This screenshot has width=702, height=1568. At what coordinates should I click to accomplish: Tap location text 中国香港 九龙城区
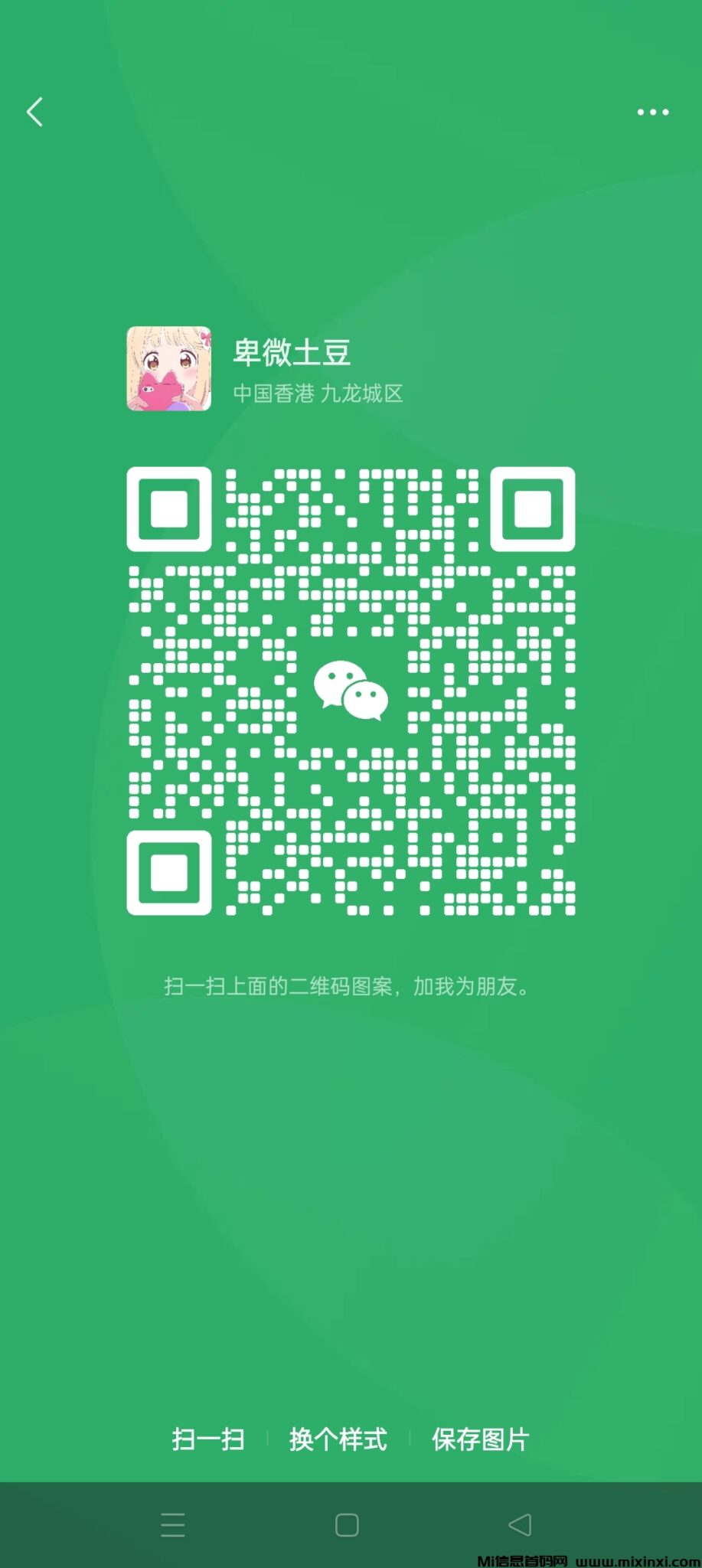pos(320,393)
